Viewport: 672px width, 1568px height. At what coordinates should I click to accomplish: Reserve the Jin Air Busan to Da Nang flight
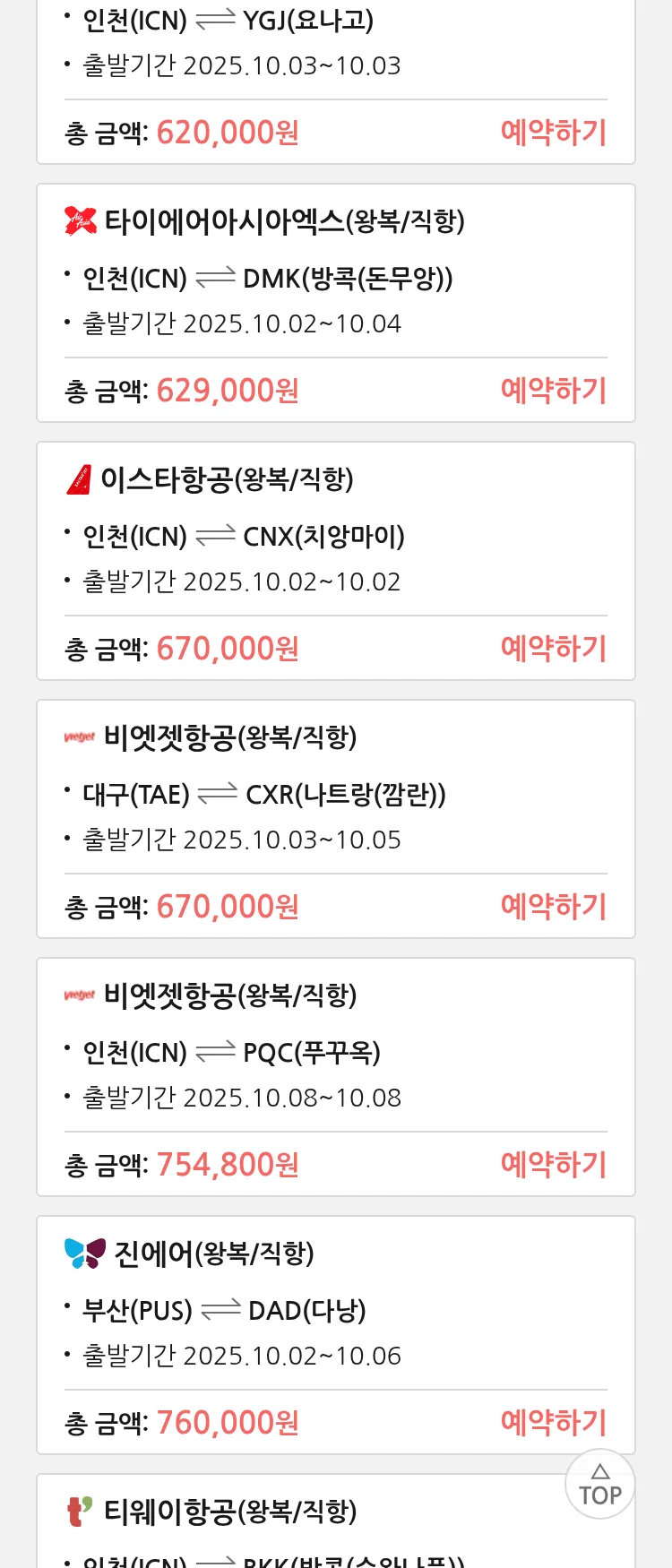tap(553, 1423)
